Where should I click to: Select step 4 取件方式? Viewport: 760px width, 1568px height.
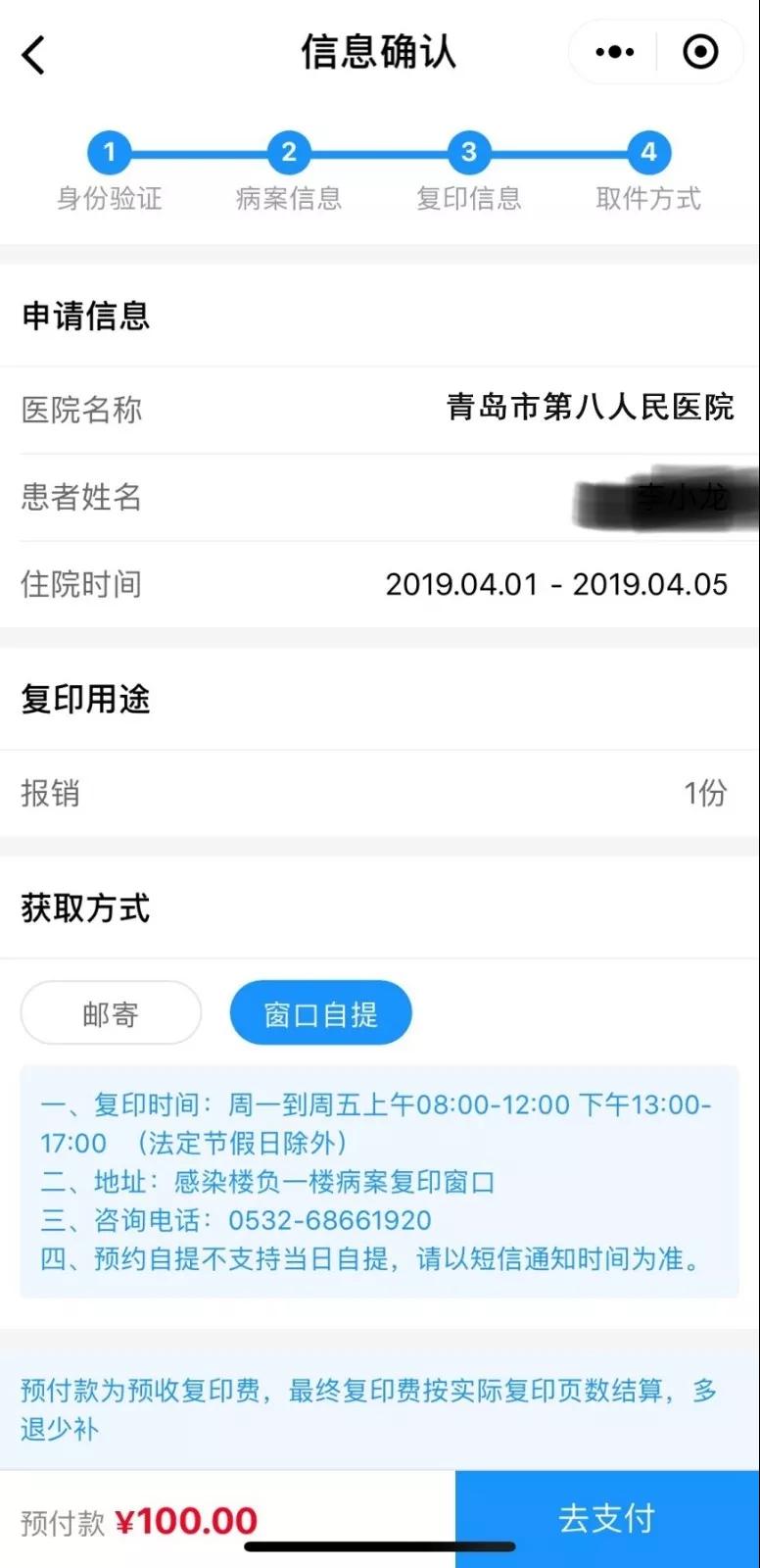(x=648, y=153)
